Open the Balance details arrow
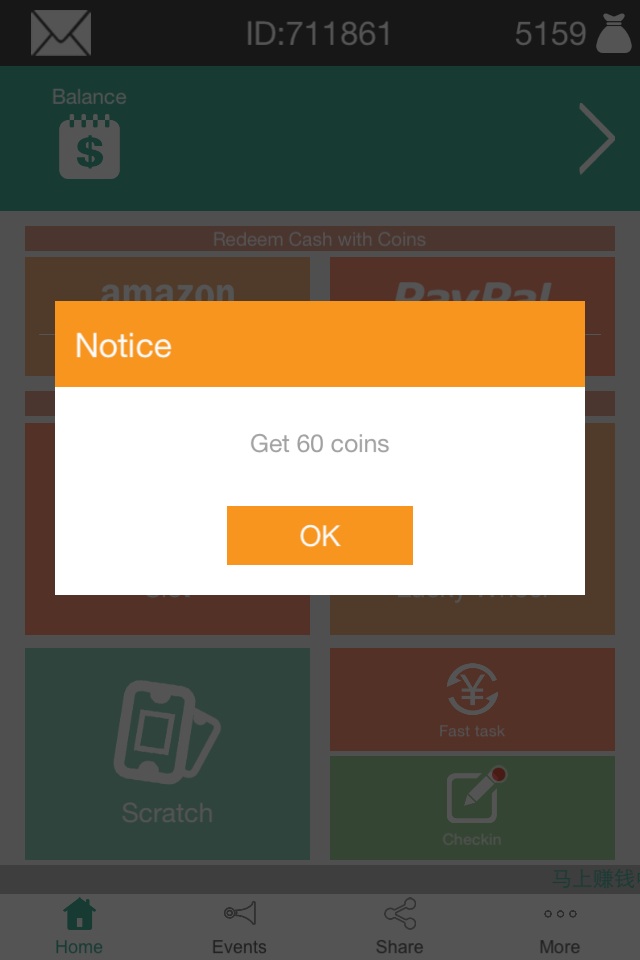 click(596, 139)
